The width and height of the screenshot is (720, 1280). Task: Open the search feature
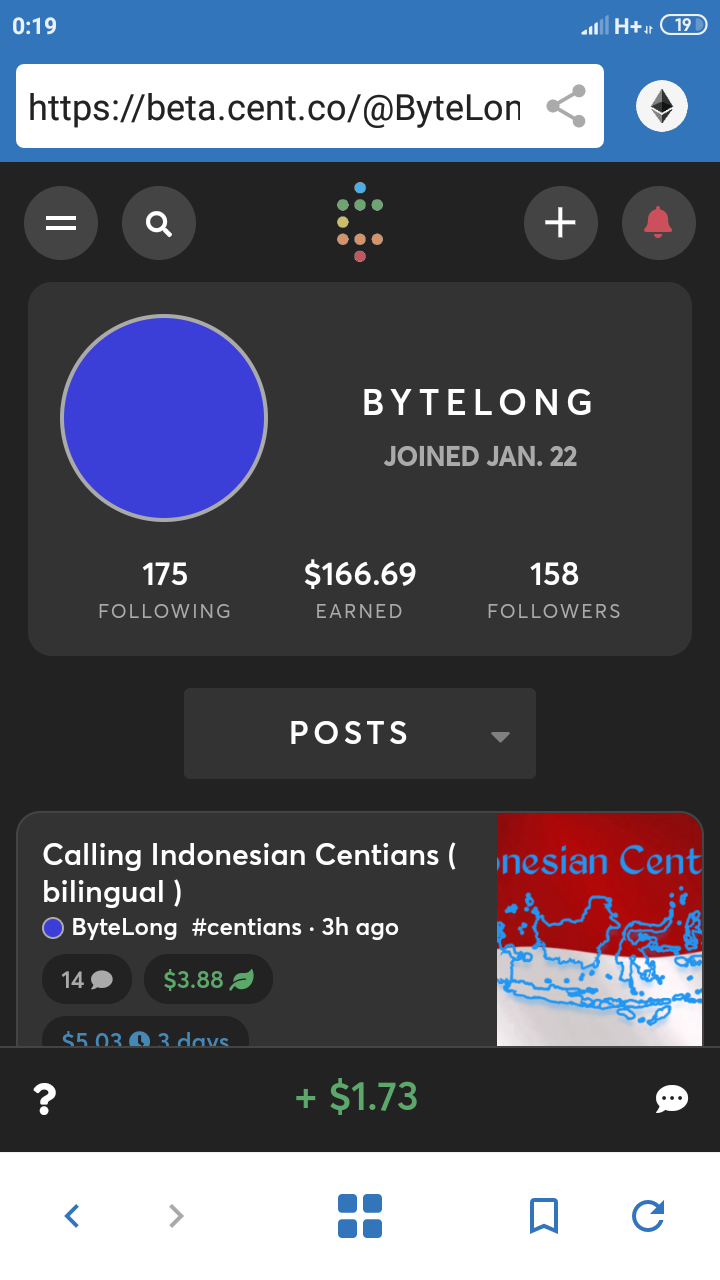158,223
